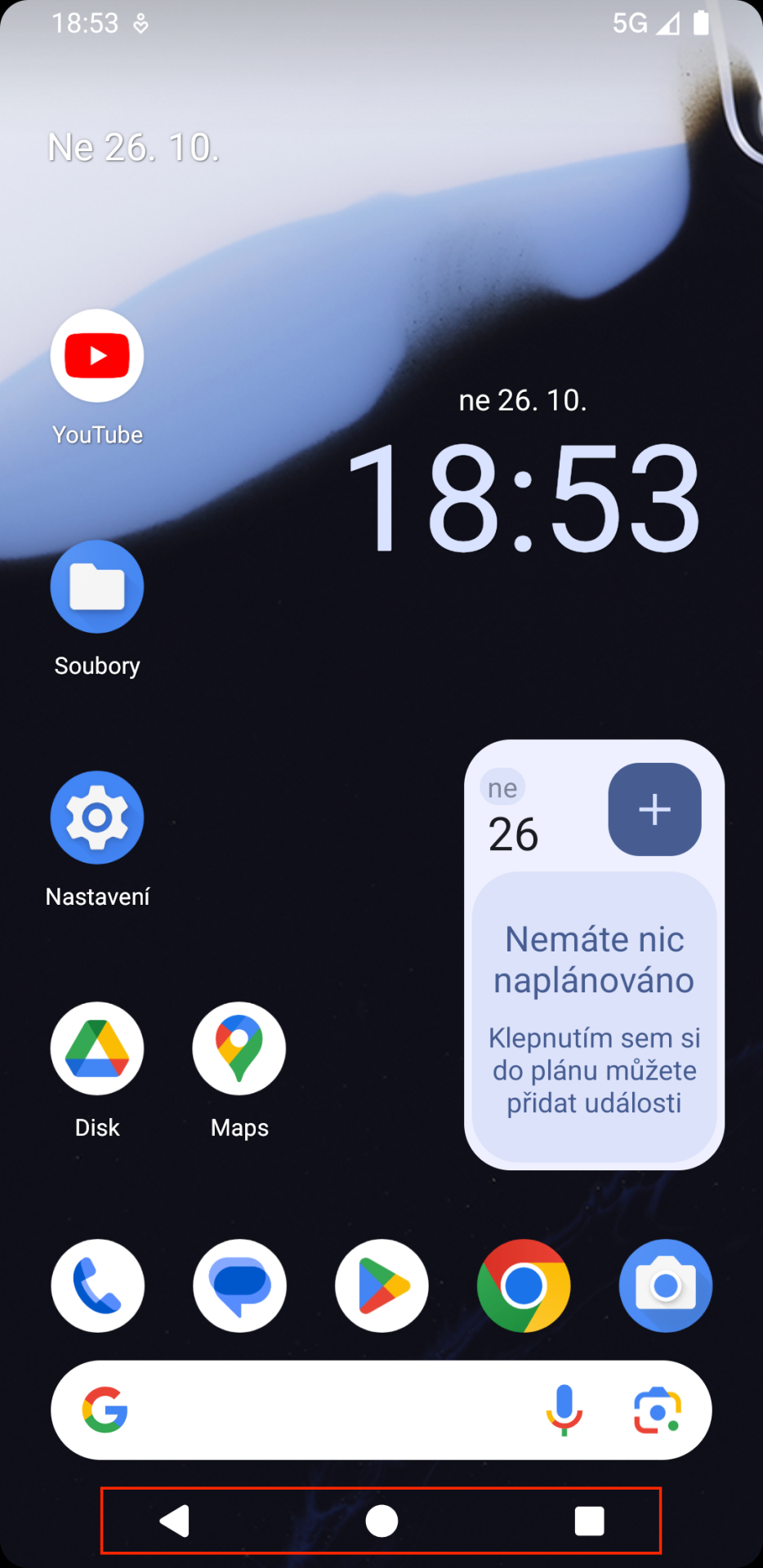
Task: Open the Maps app
Action: point(239,1049)
